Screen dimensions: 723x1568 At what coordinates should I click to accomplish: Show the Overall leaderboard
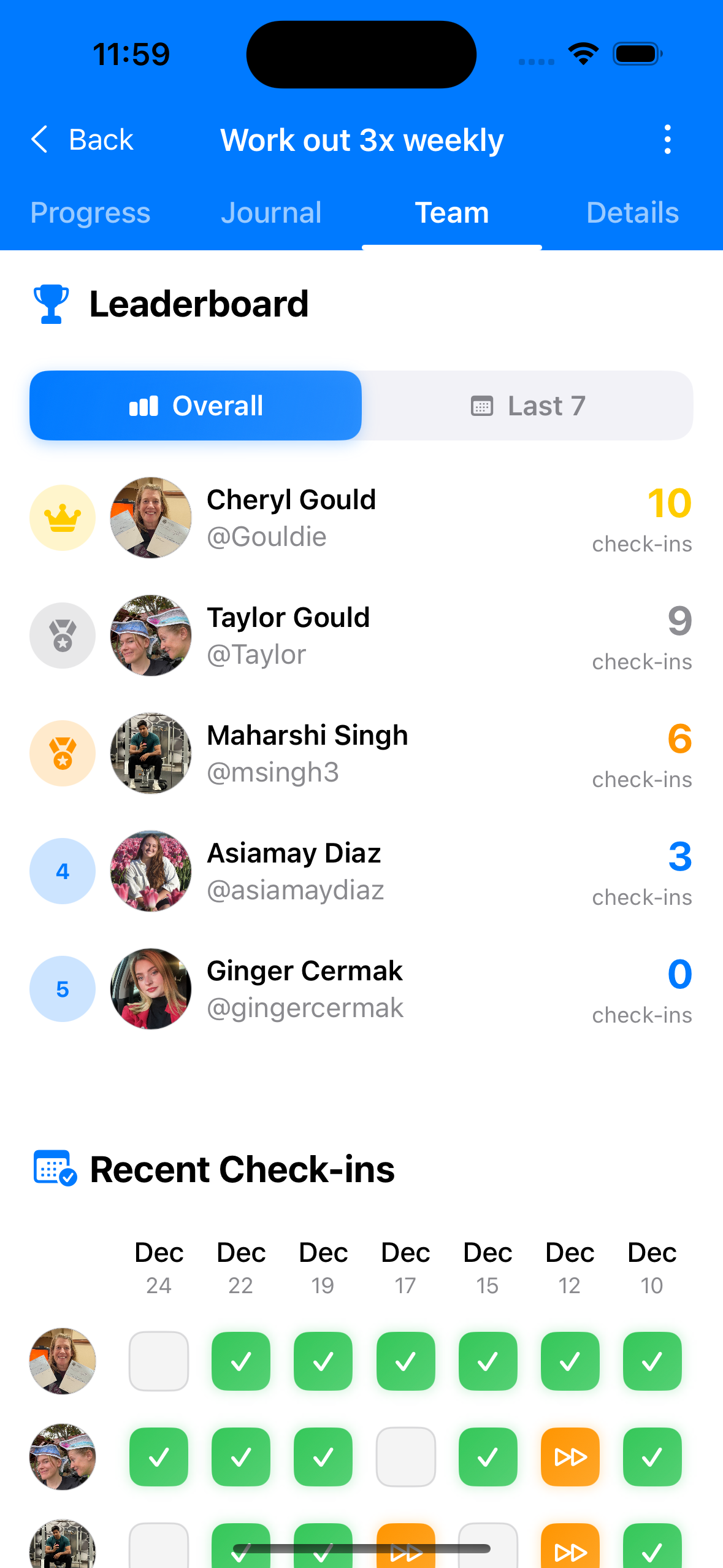pos(196,405)
